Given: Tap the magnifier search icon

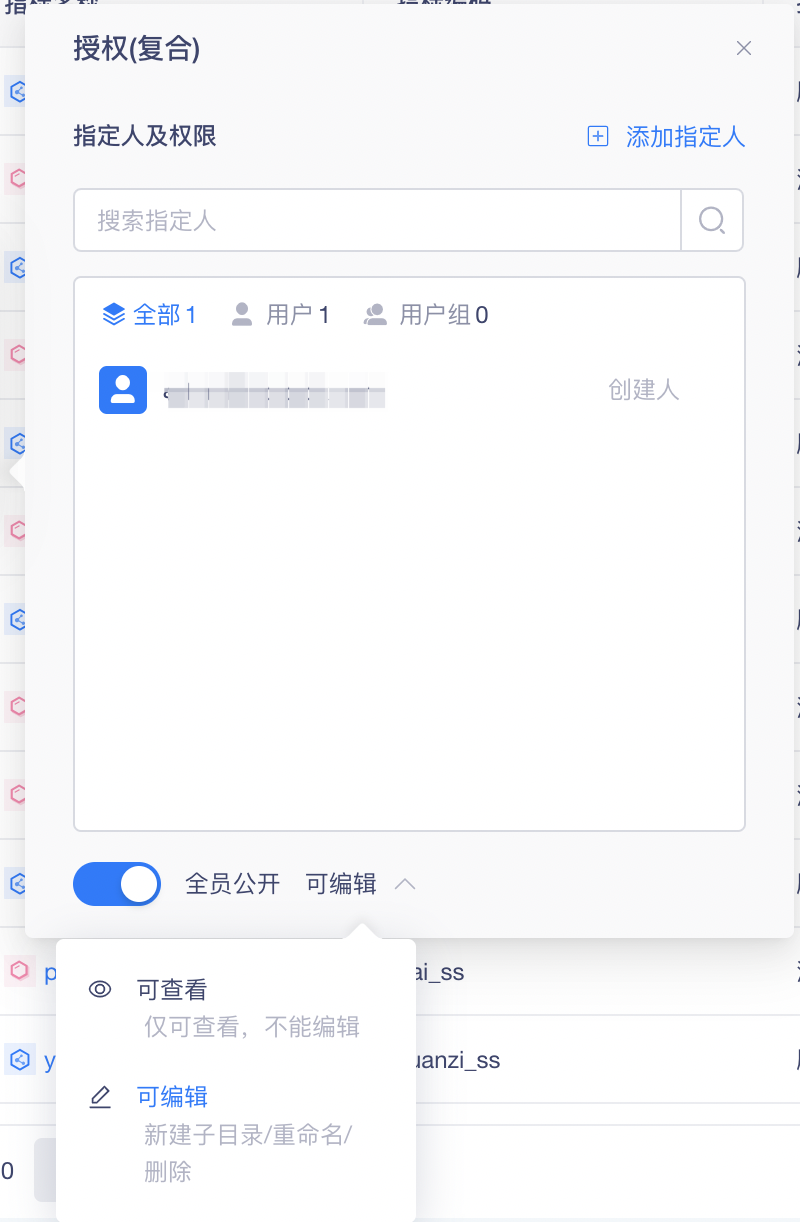Looking at the screenshot, I should [x=712, y=220].
